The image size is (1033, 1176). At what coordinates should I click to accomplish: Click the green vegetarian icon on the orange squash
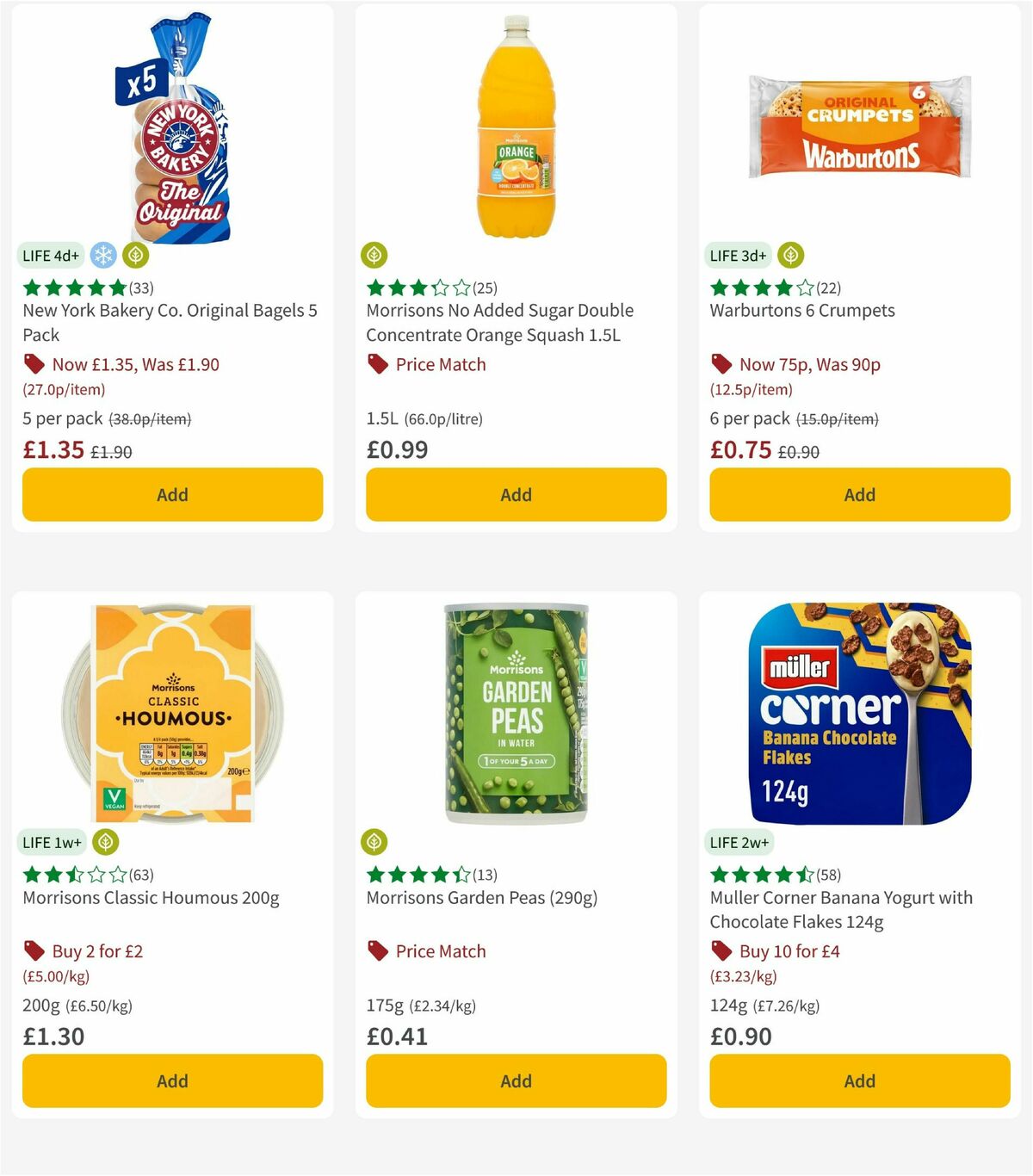[374, 256]
